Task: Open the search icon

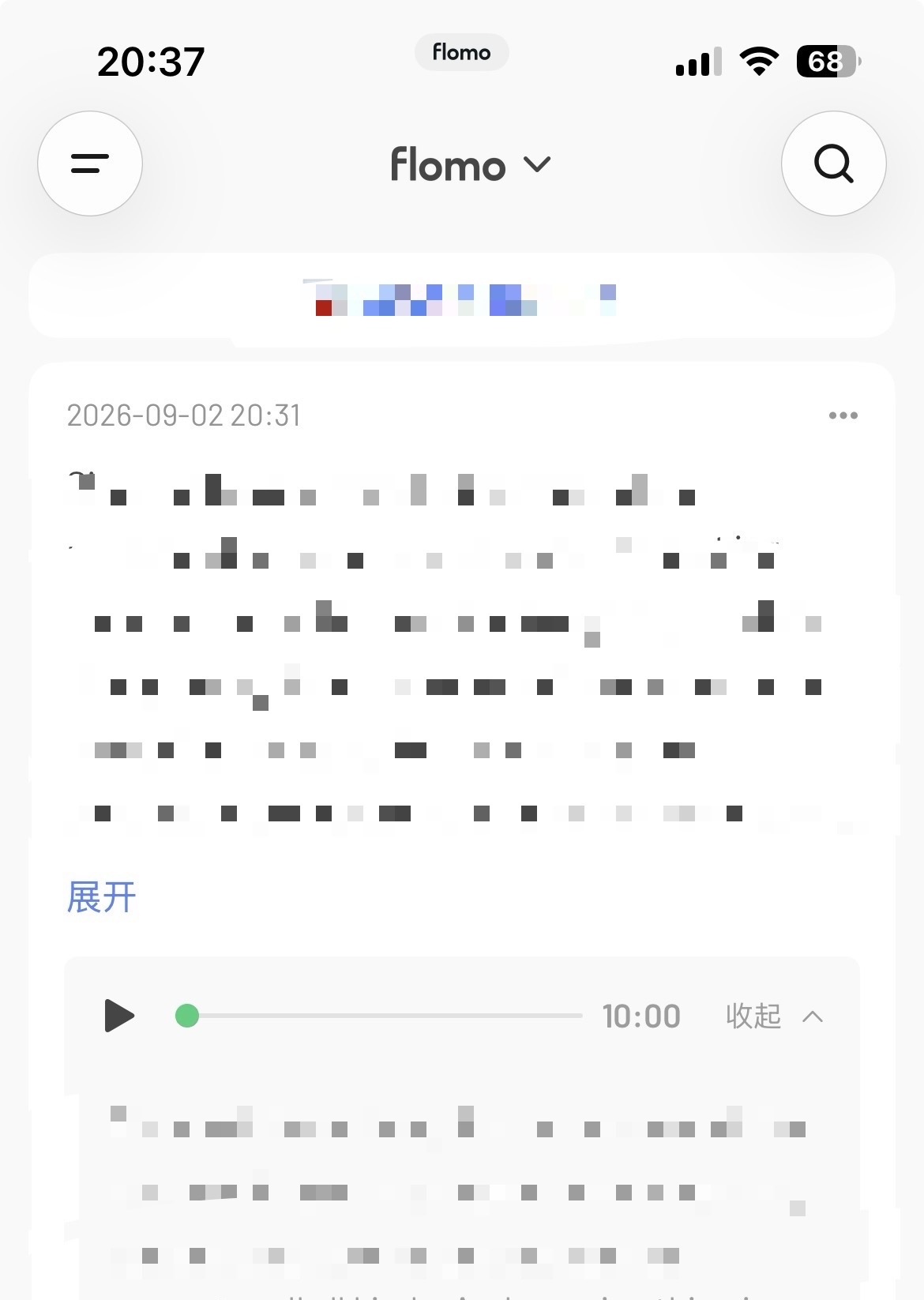Action: [x=833, y=163]
